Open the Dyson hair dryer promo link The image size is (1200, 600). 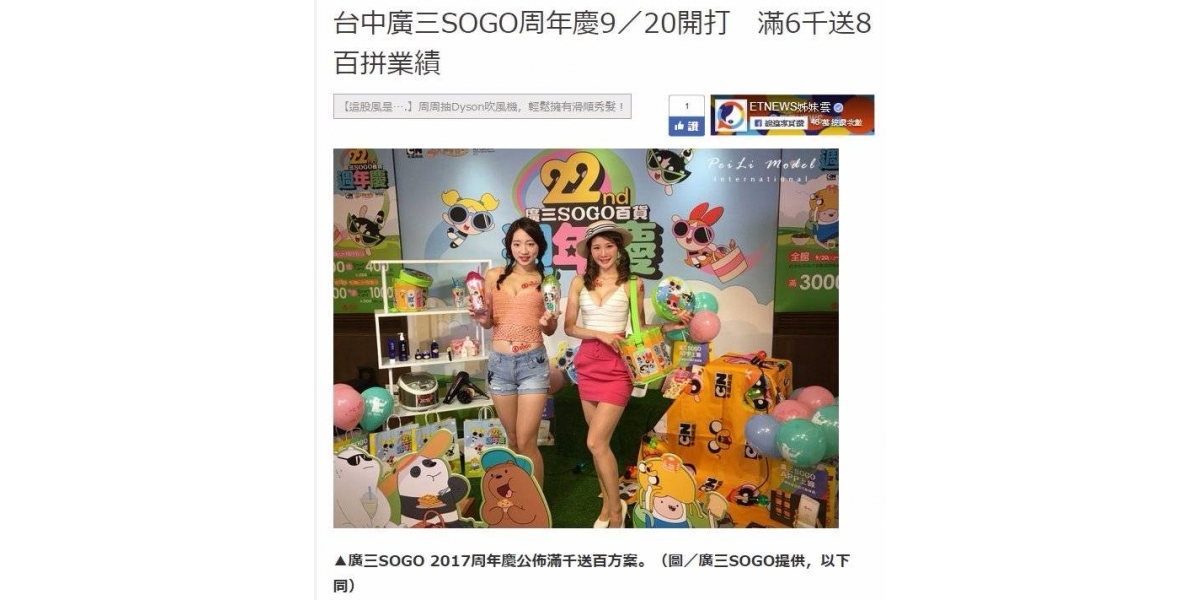(482, 106)
